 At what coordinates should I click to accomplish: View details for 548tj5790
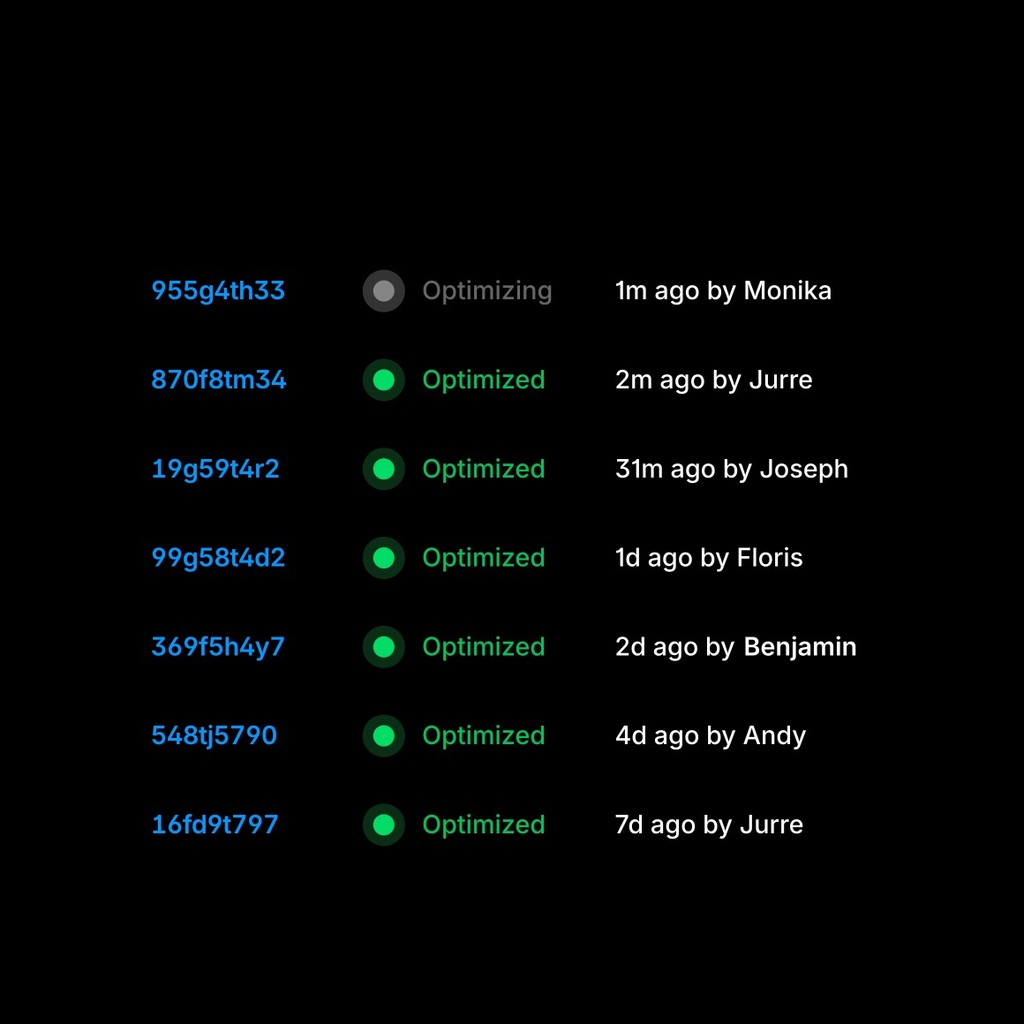(x=214, y=736)
